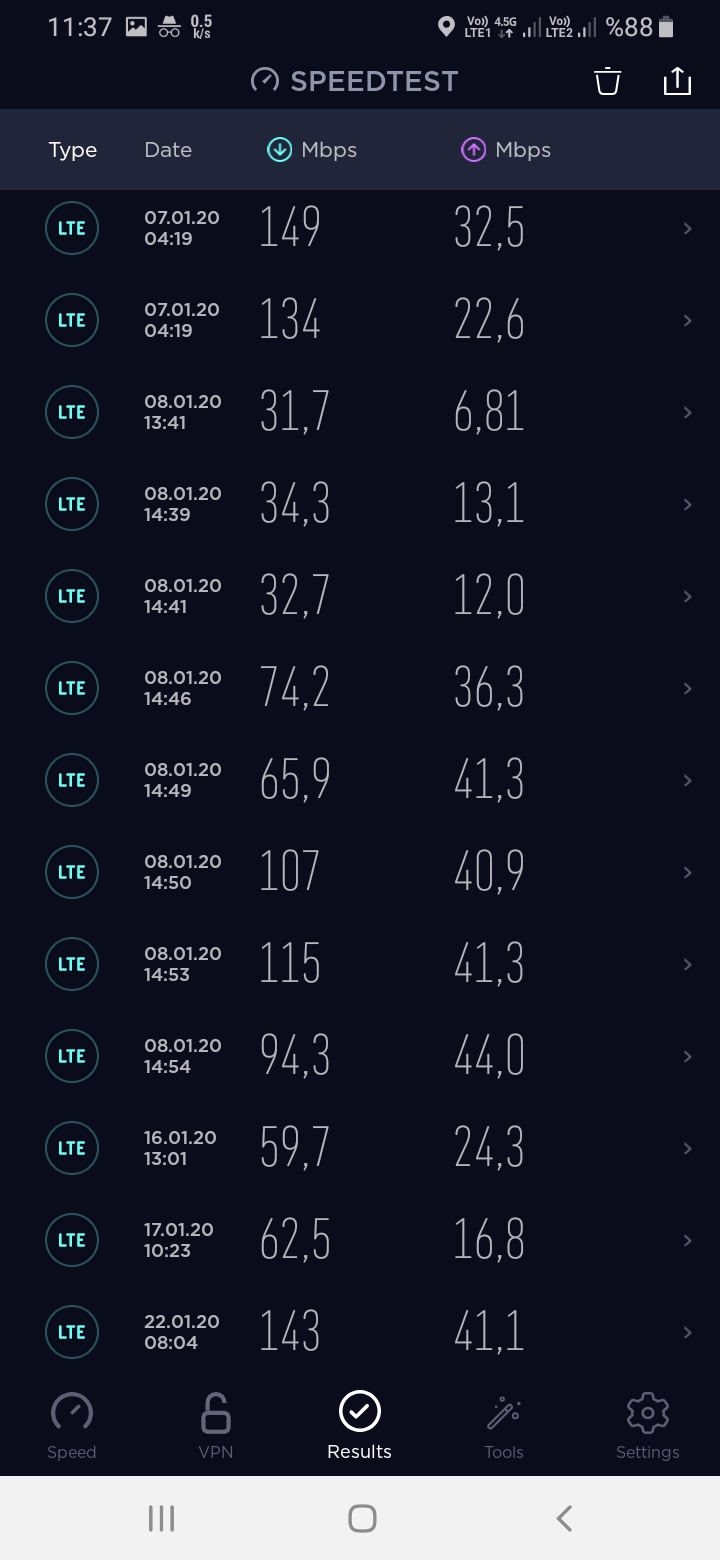Go to the Tools tab
Screen dimensions: 720x1560
pyautogui.click(x=504, y=1426)
